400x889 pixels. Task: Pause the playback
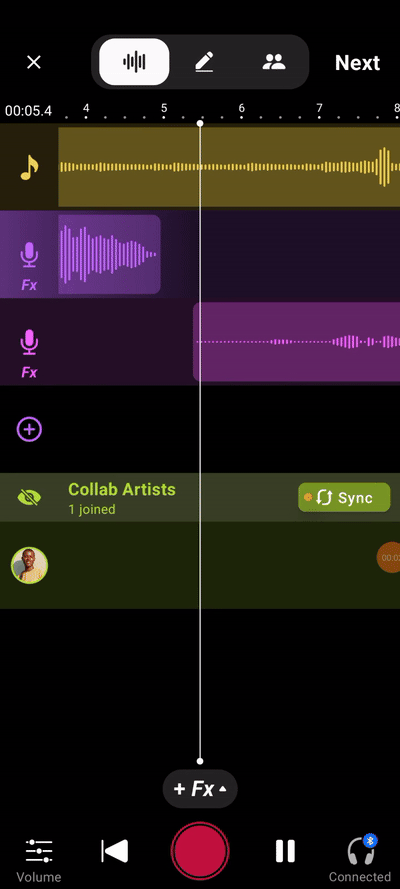click(285, 851)
